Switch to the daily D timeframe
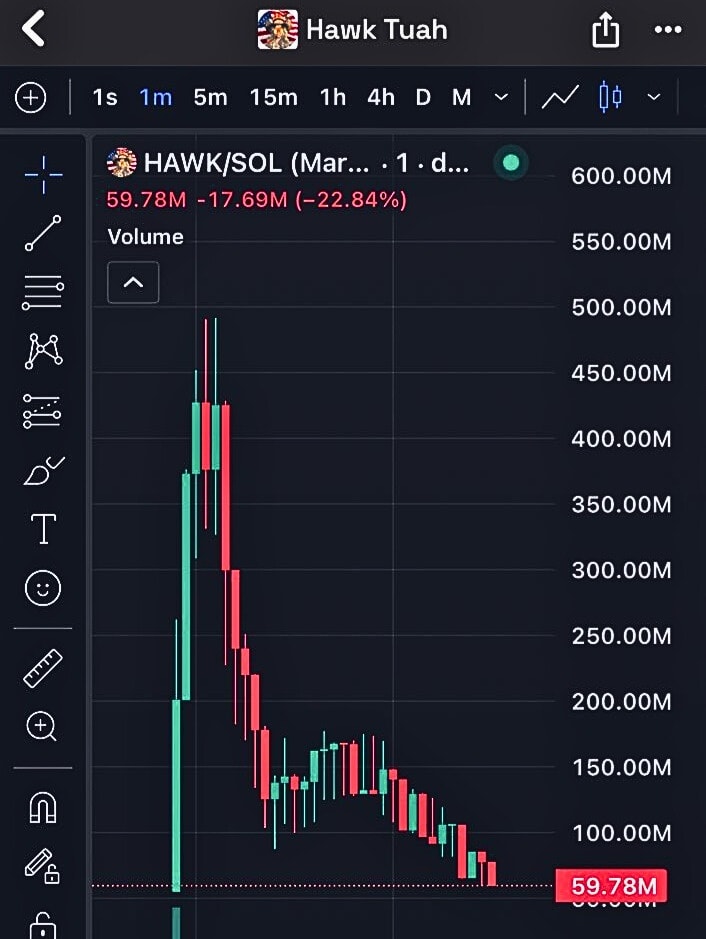The height and width of the screenshot is (939, 706). tap(423, 97)
